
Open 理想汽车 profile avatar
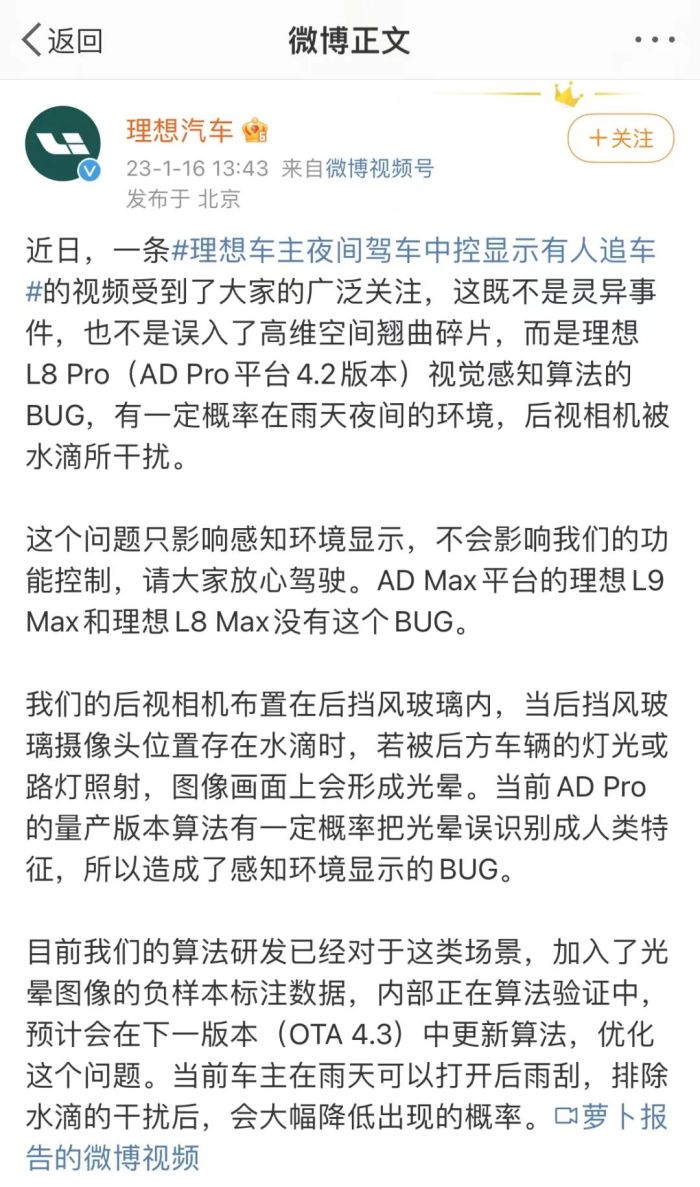[x=62, y=144]
